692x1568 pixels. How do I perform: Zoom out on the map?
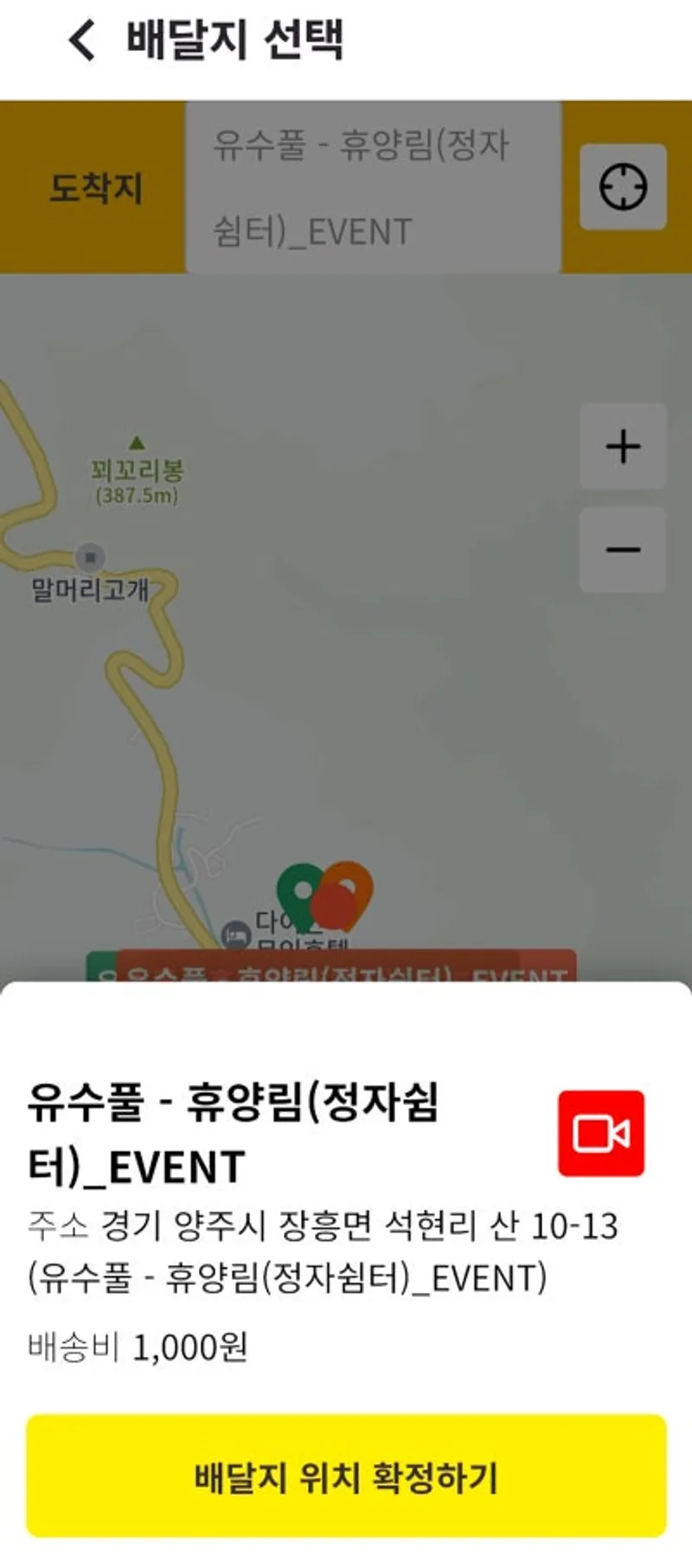[x=623, y=549]
